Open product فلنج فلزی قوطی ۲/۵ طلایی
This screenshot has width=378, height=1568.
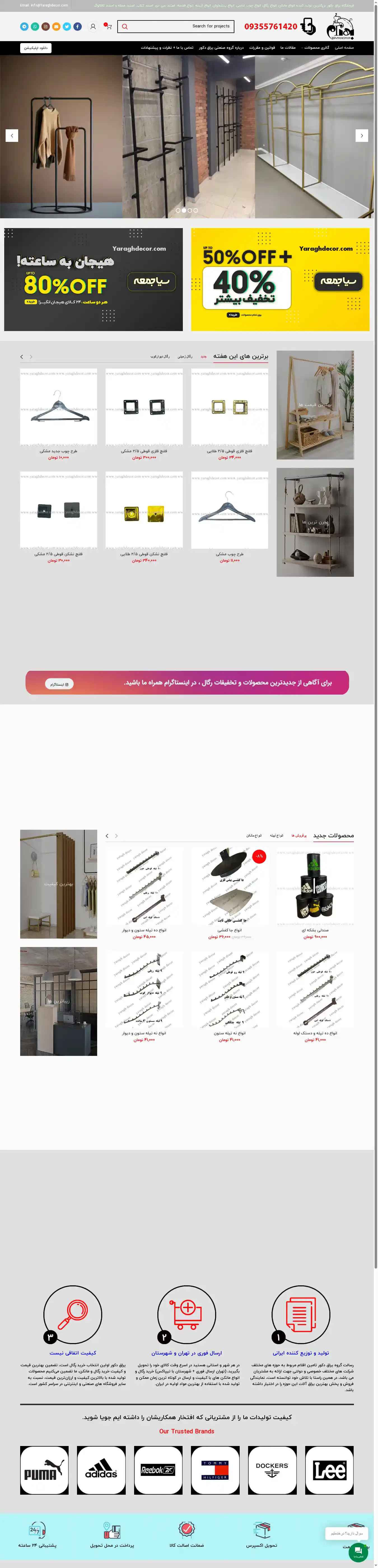(230, 451)
